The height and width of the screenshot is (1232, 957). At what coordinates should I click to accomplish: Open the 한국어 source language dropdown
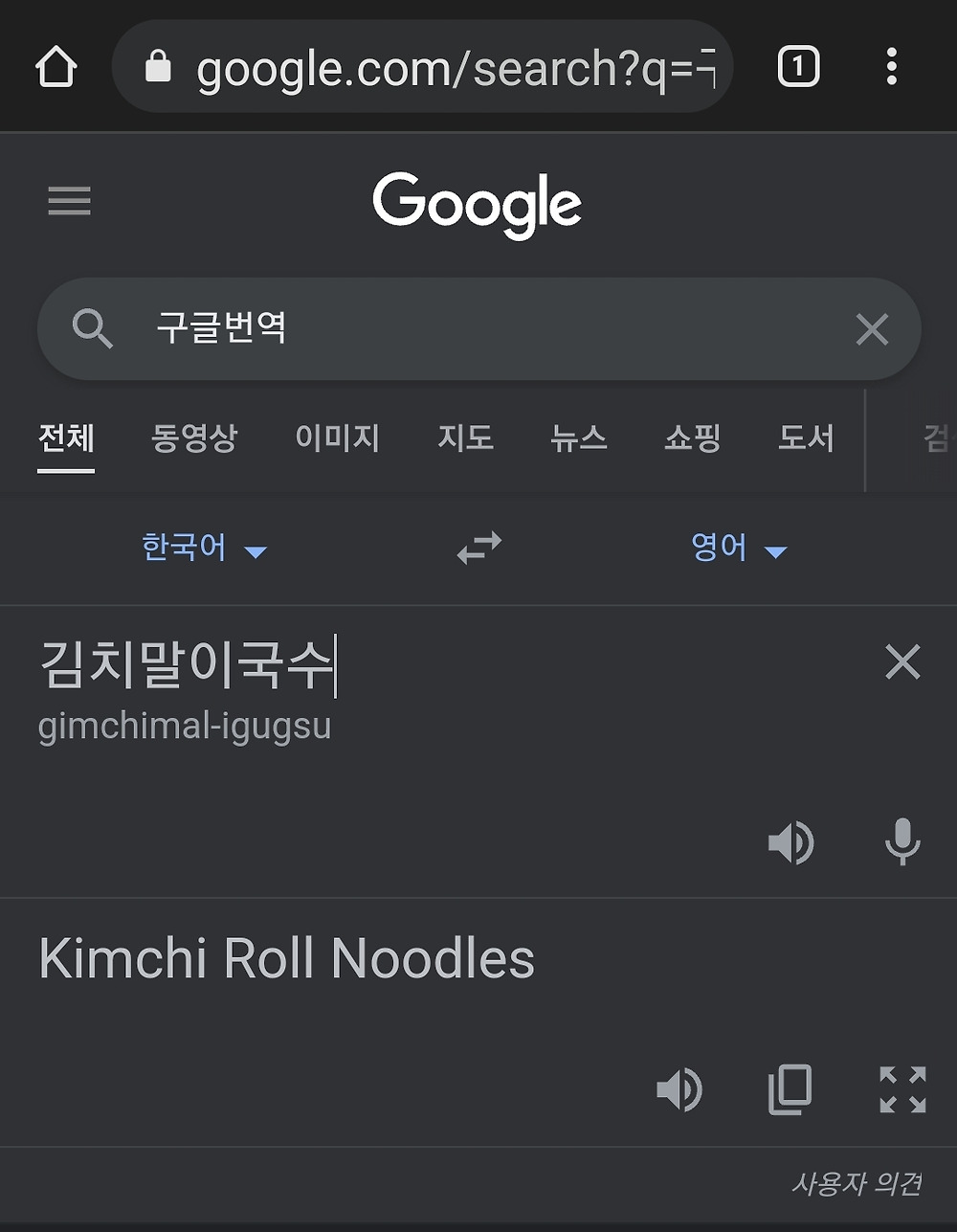(x=203, y=549)
